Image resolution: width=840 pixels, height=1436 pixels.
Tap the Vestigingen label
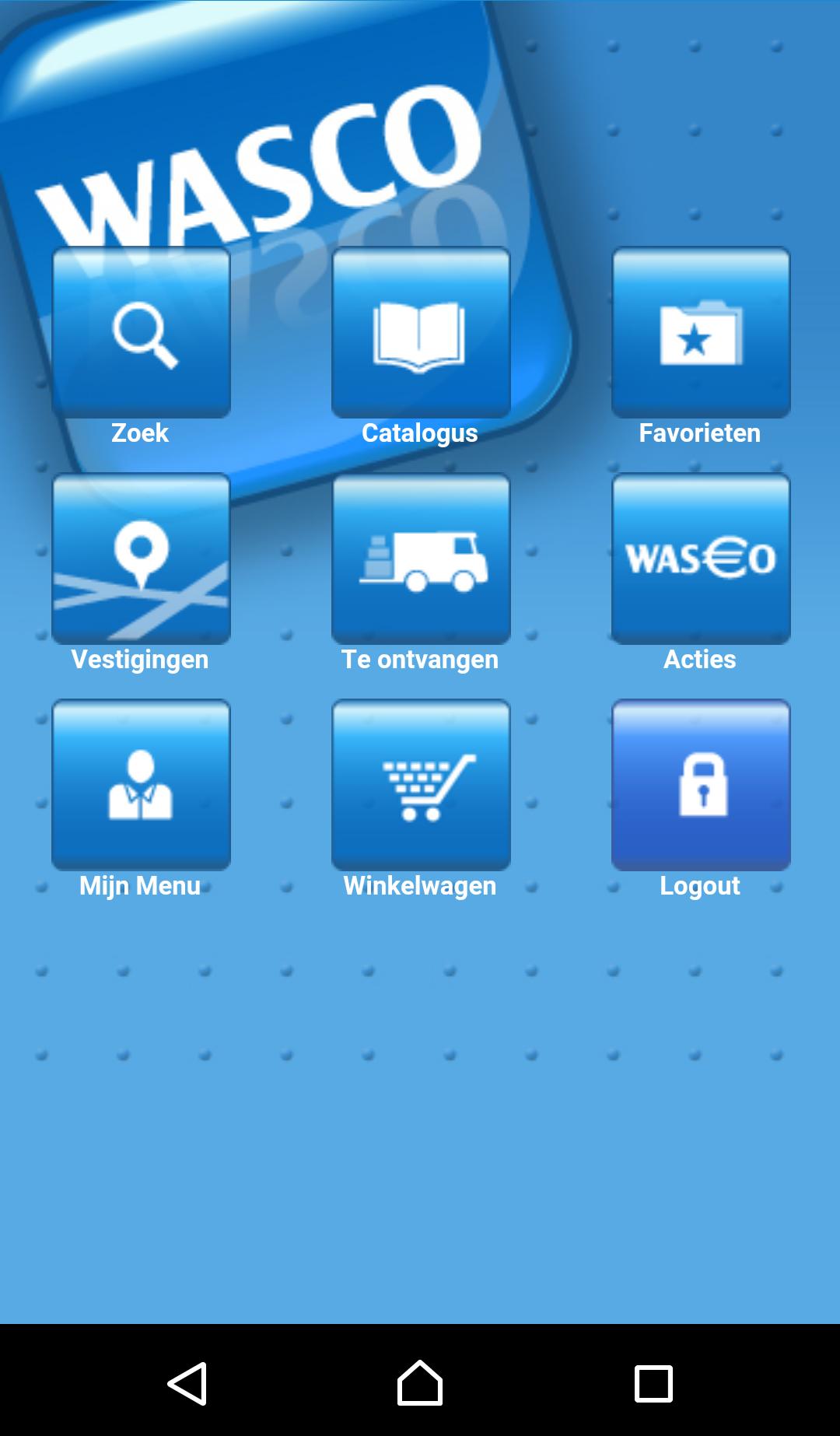click(x=141, y=659)
